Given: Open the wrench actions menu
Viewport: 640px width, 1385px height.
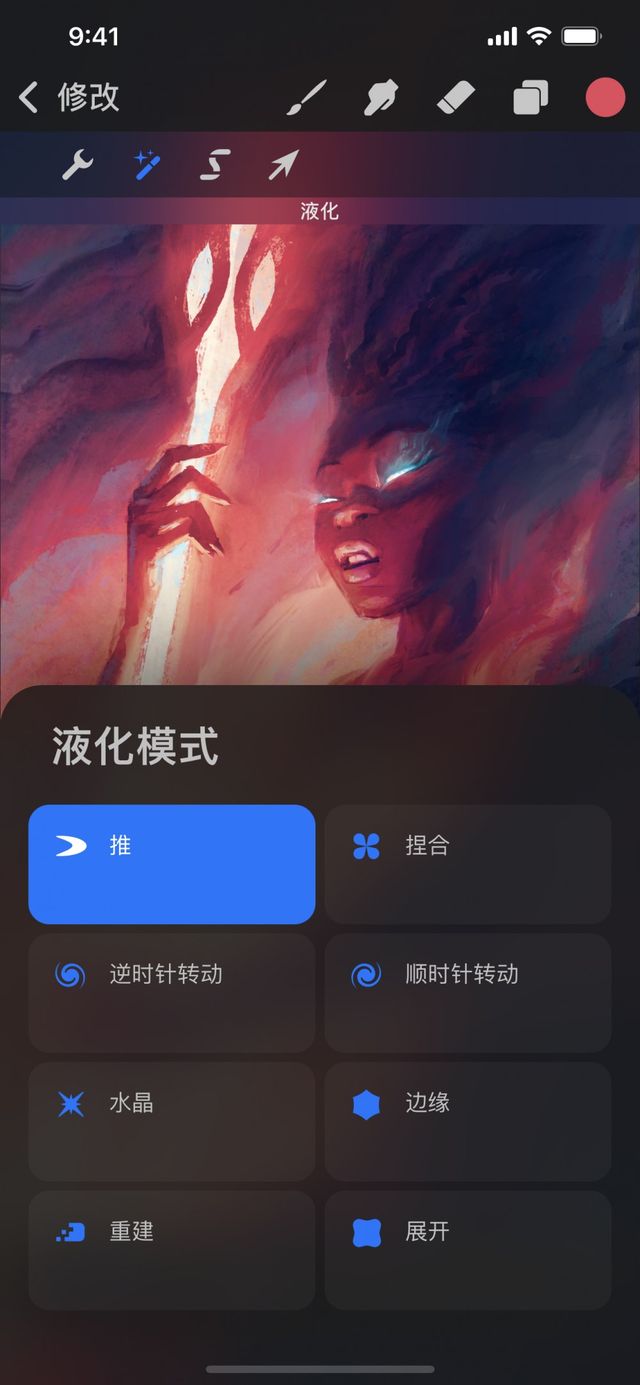Looking at the screenshot, I should click(77, 165).
